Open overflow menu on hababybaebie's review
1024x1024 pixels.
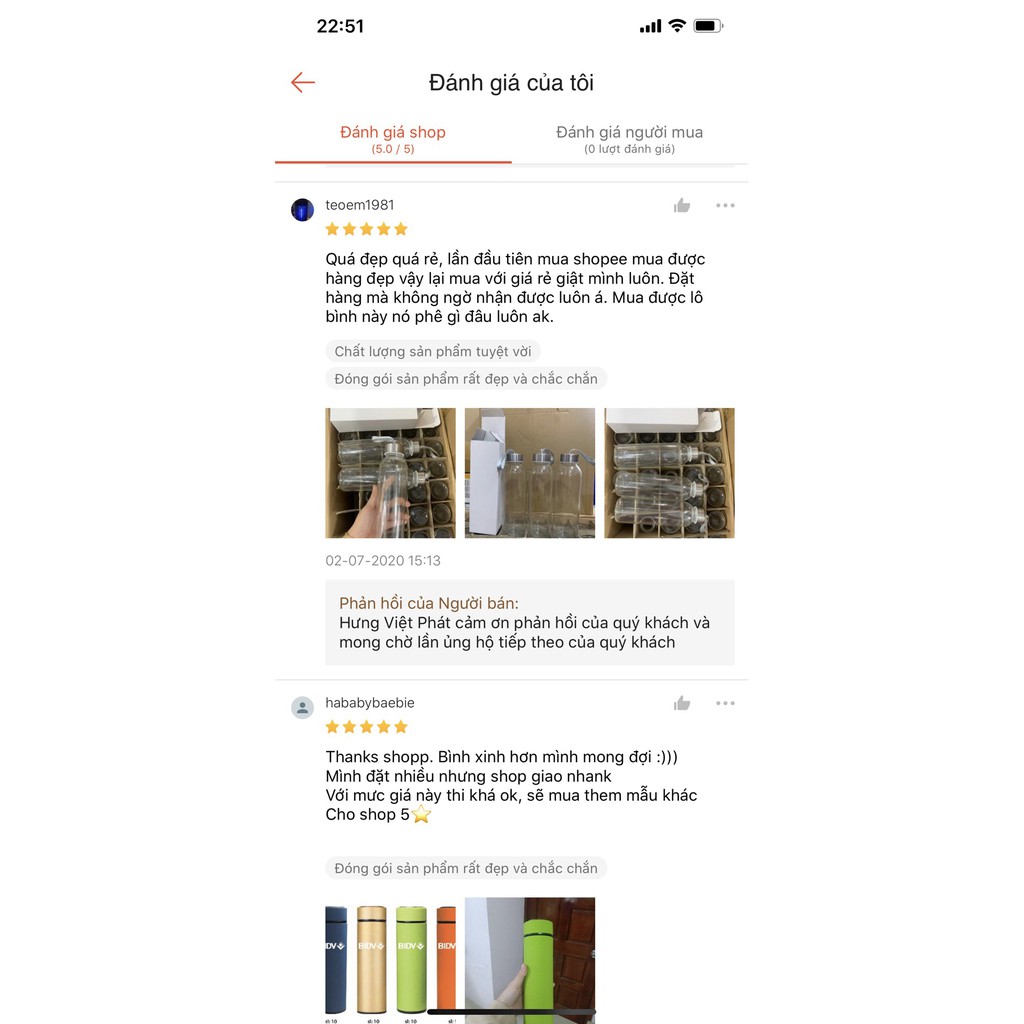click(725, 704)
